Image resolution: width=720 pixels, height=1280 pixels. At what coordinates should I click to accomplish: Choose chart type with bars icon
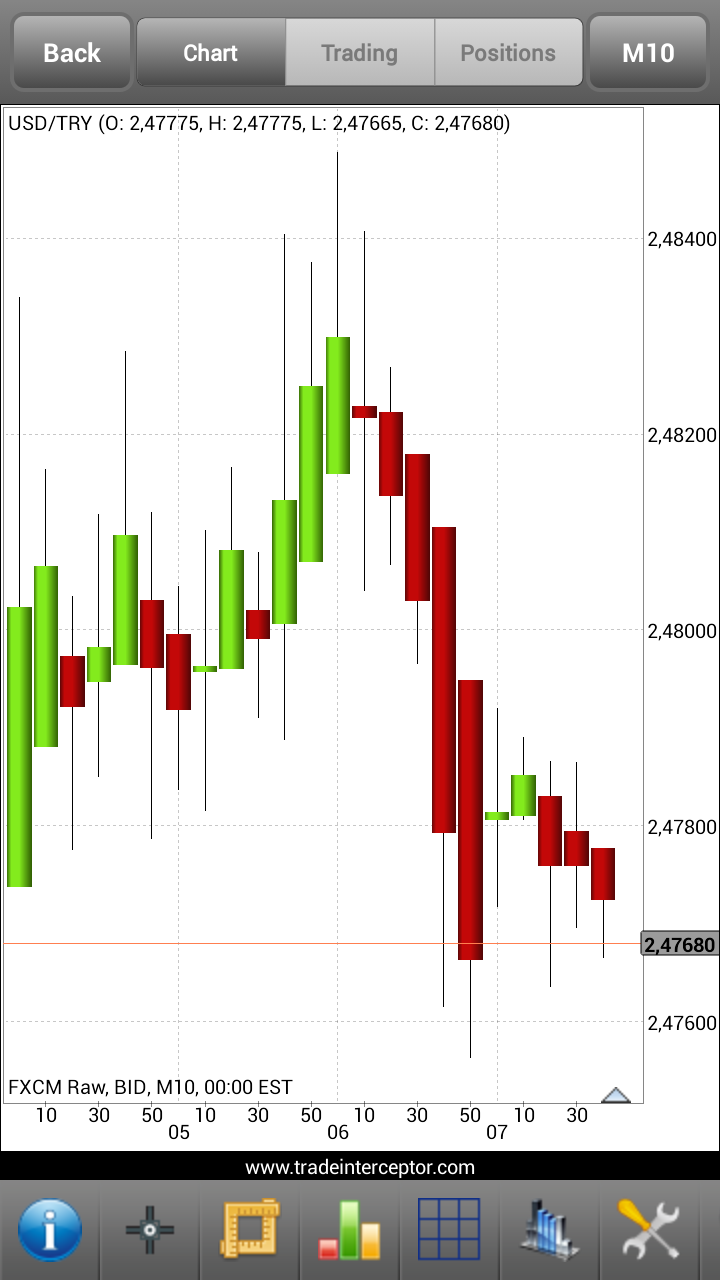click(350, 1229)
